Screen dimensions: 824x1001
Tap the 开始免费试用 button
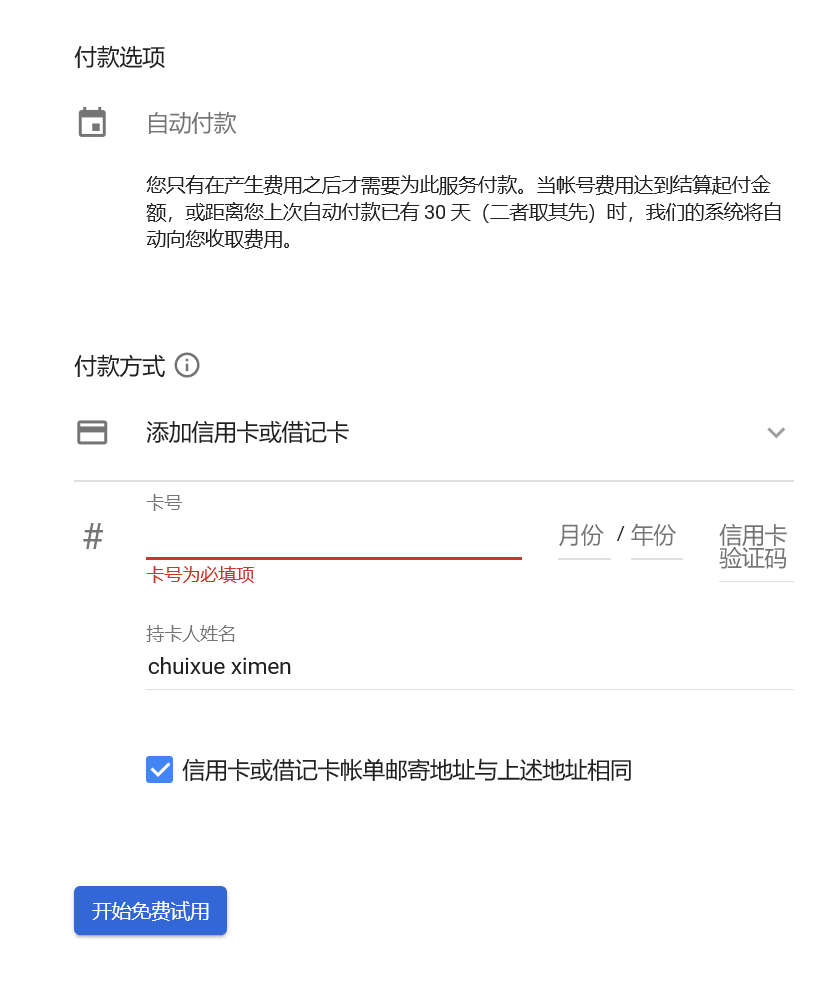(x=150, y=911)
